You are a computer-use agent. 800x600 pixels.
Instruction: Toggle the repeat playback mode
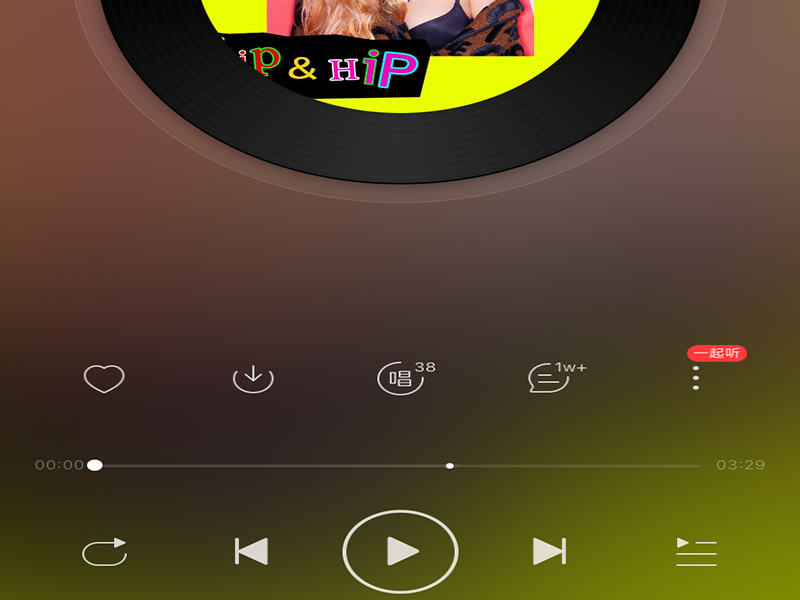coord(105,551)
